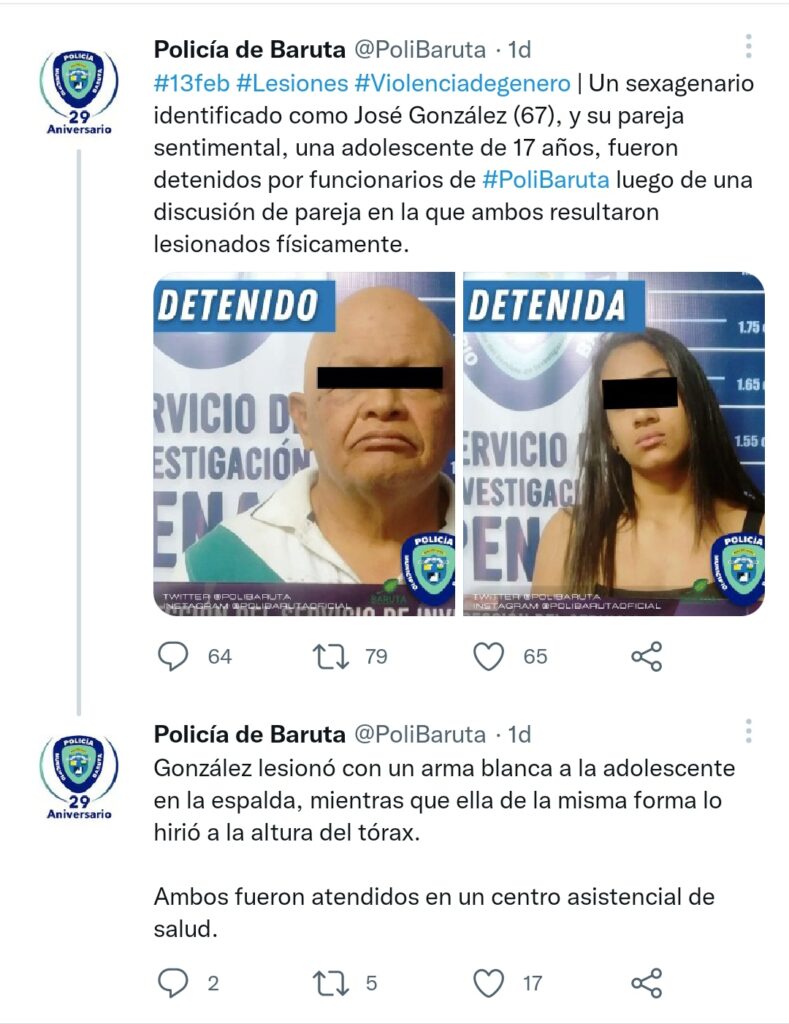Open the #PoliBaruta hashtag link
789x1024 pixels.
545,181
